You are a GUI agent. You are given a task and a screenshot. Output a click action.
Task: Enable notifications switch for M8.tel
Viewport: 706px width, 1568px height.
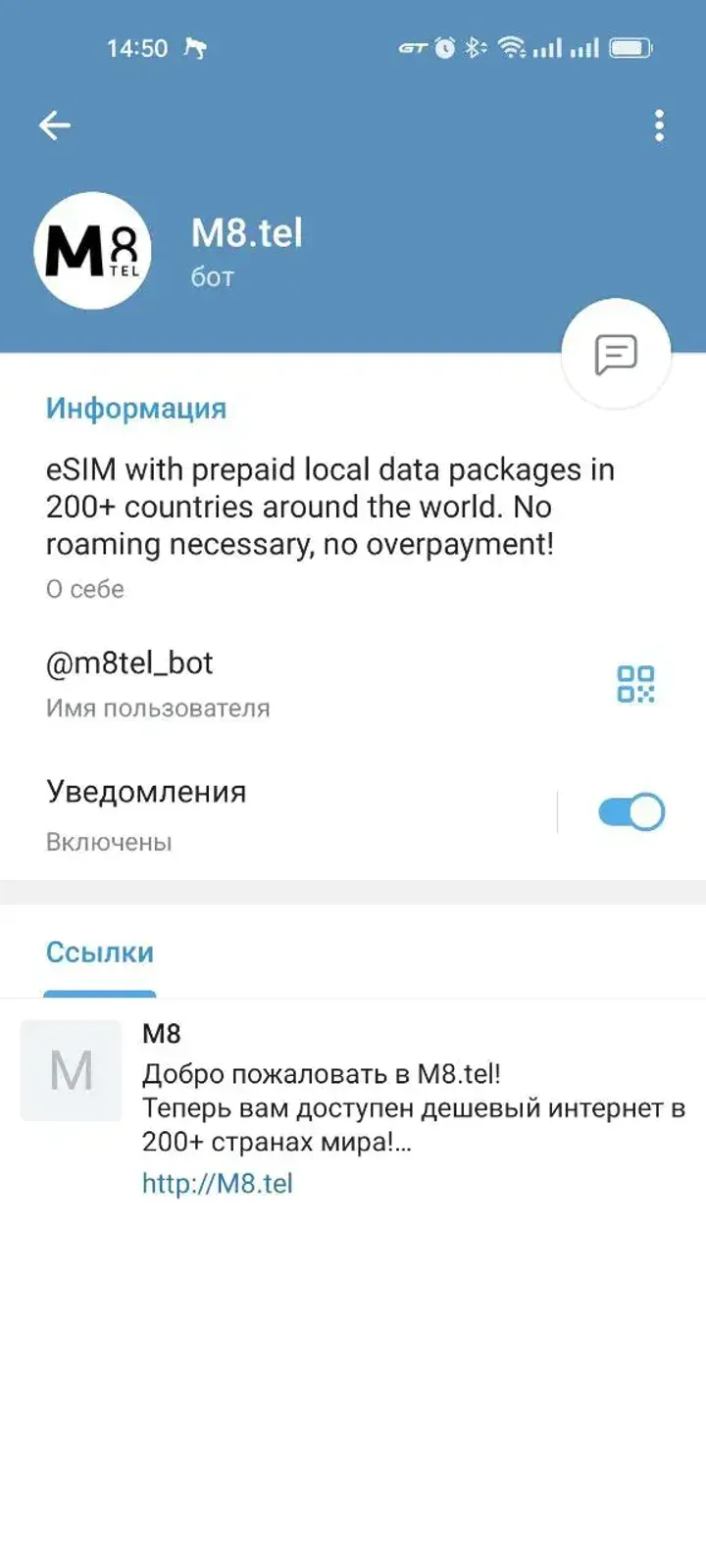pos(630,811)
